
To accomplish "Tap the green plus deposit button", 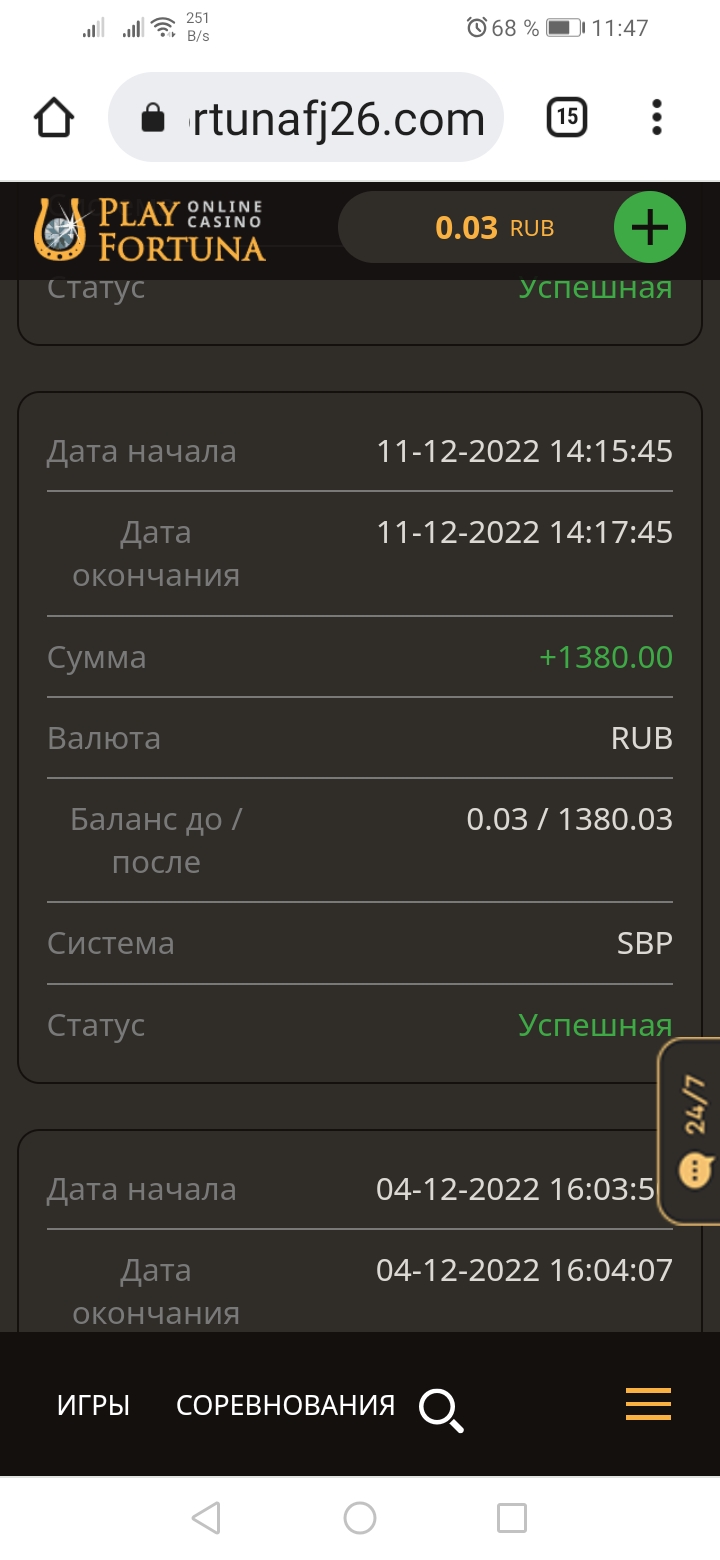I will pyautogui.click(x=649, y=228).
